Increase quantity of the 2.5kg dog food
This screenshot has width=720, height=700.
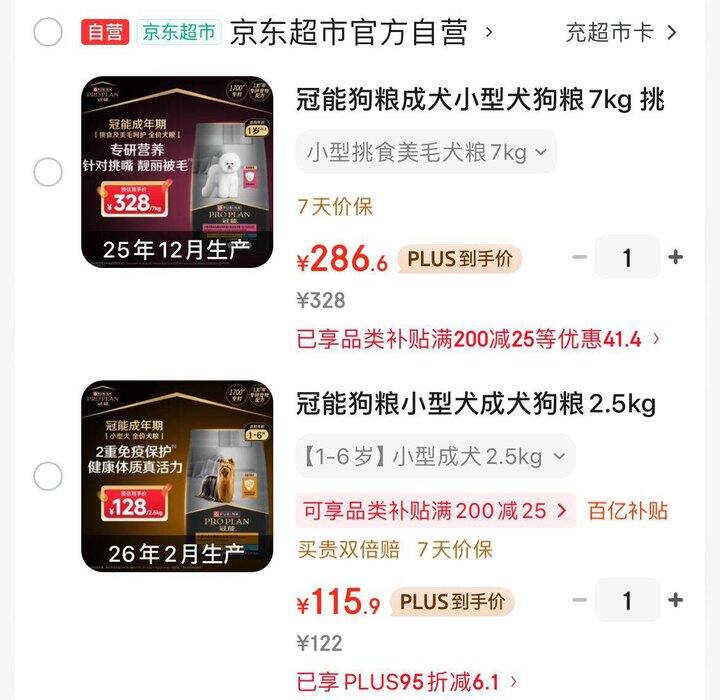(676, 600)
